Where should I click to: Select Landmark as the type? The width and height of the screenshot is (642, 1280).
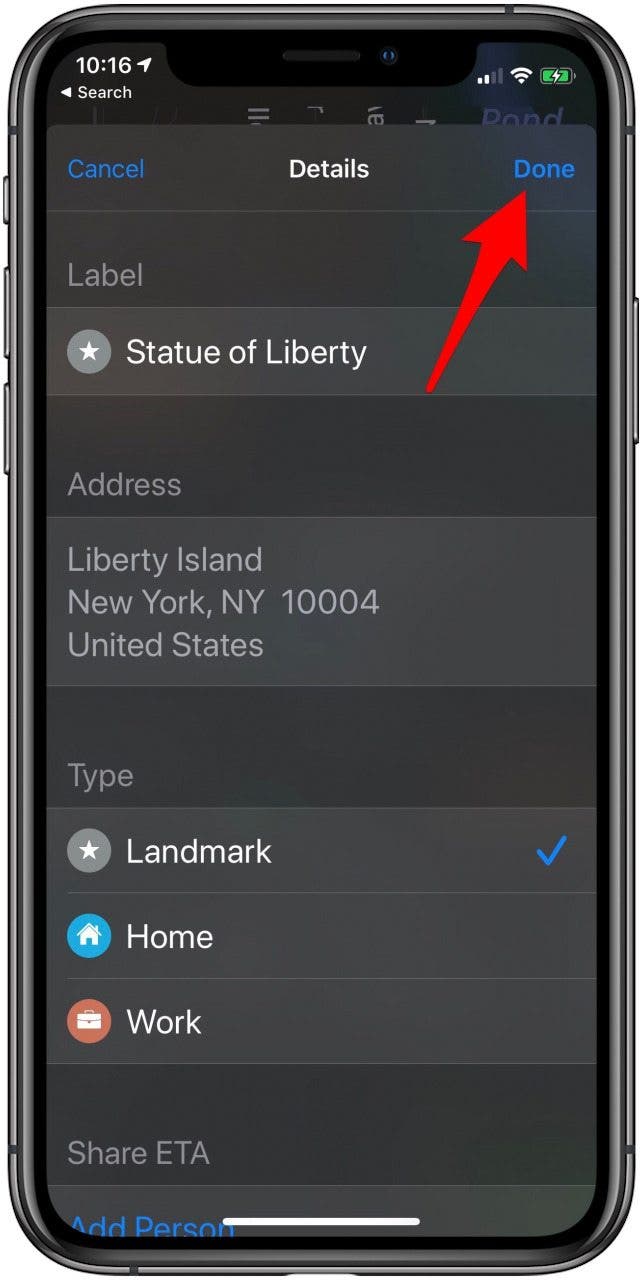[198, 851]
